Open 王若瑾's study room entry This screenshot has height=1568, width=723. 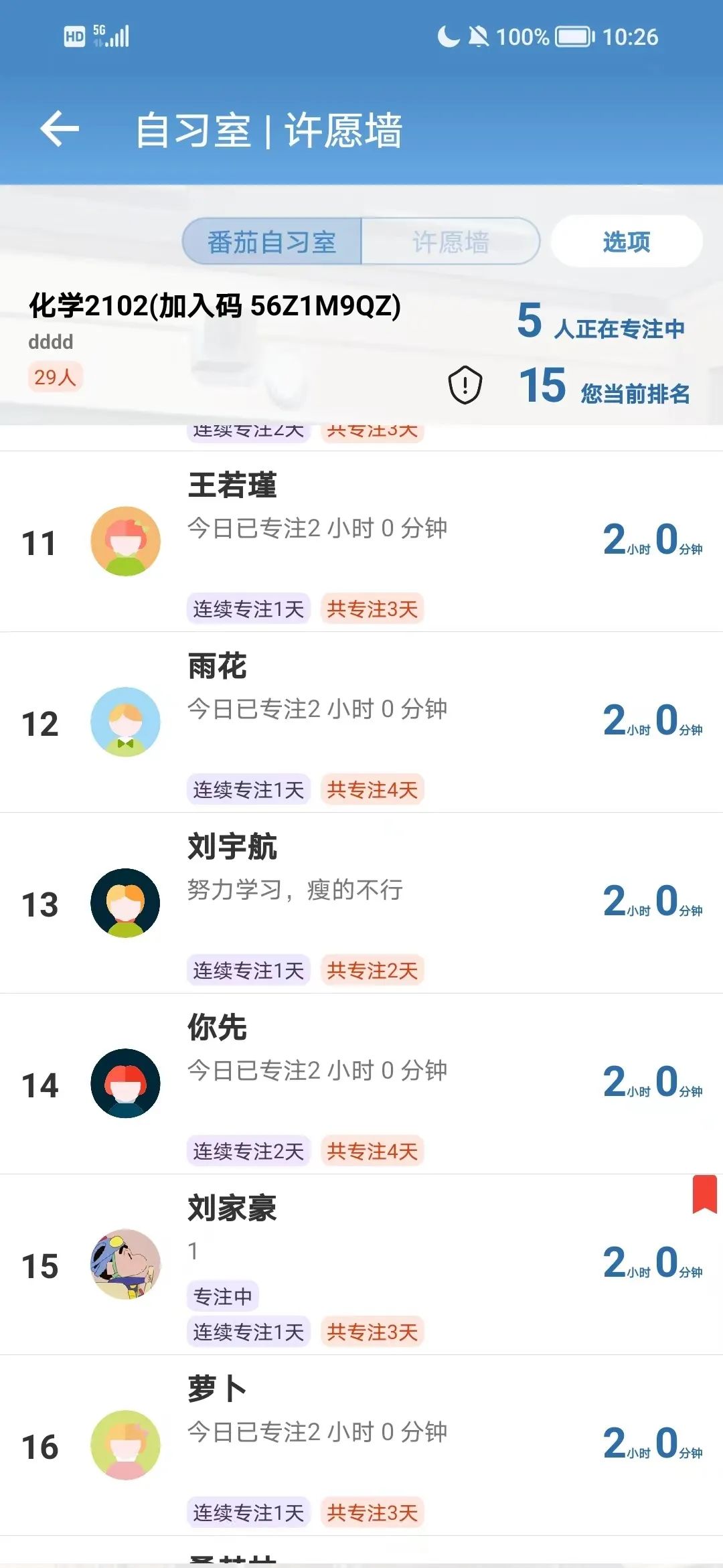click(x=361, y=541)
